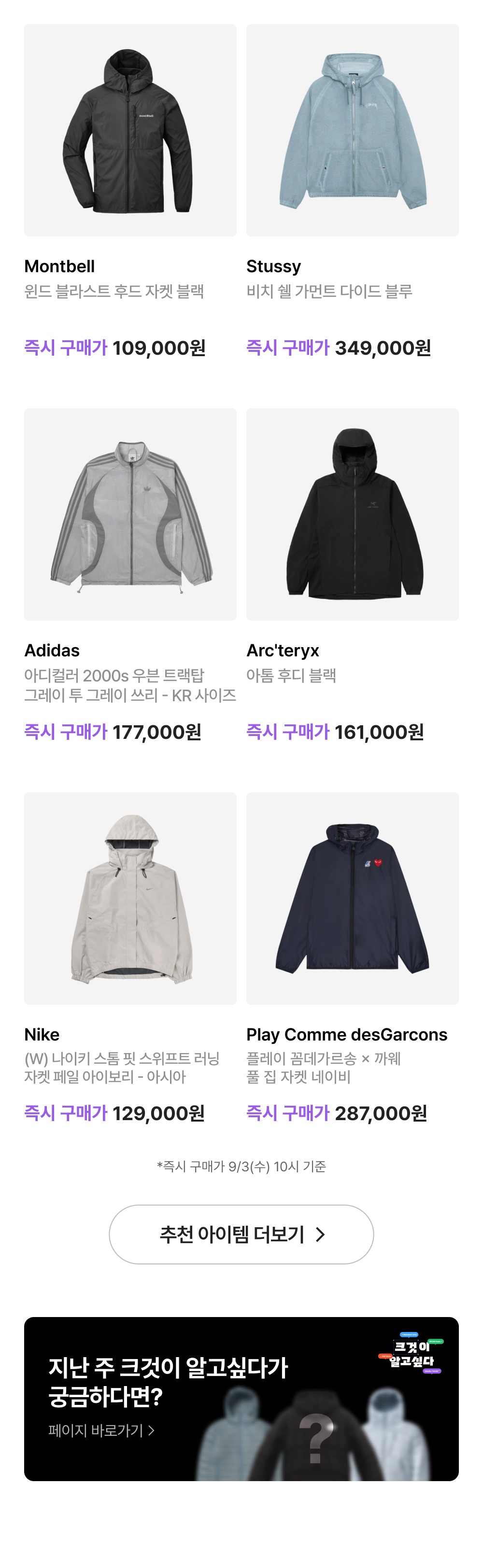Select the Nike storm fit running jacket
This screenshot has height=1568, width=483.
[x=130, y=899]
